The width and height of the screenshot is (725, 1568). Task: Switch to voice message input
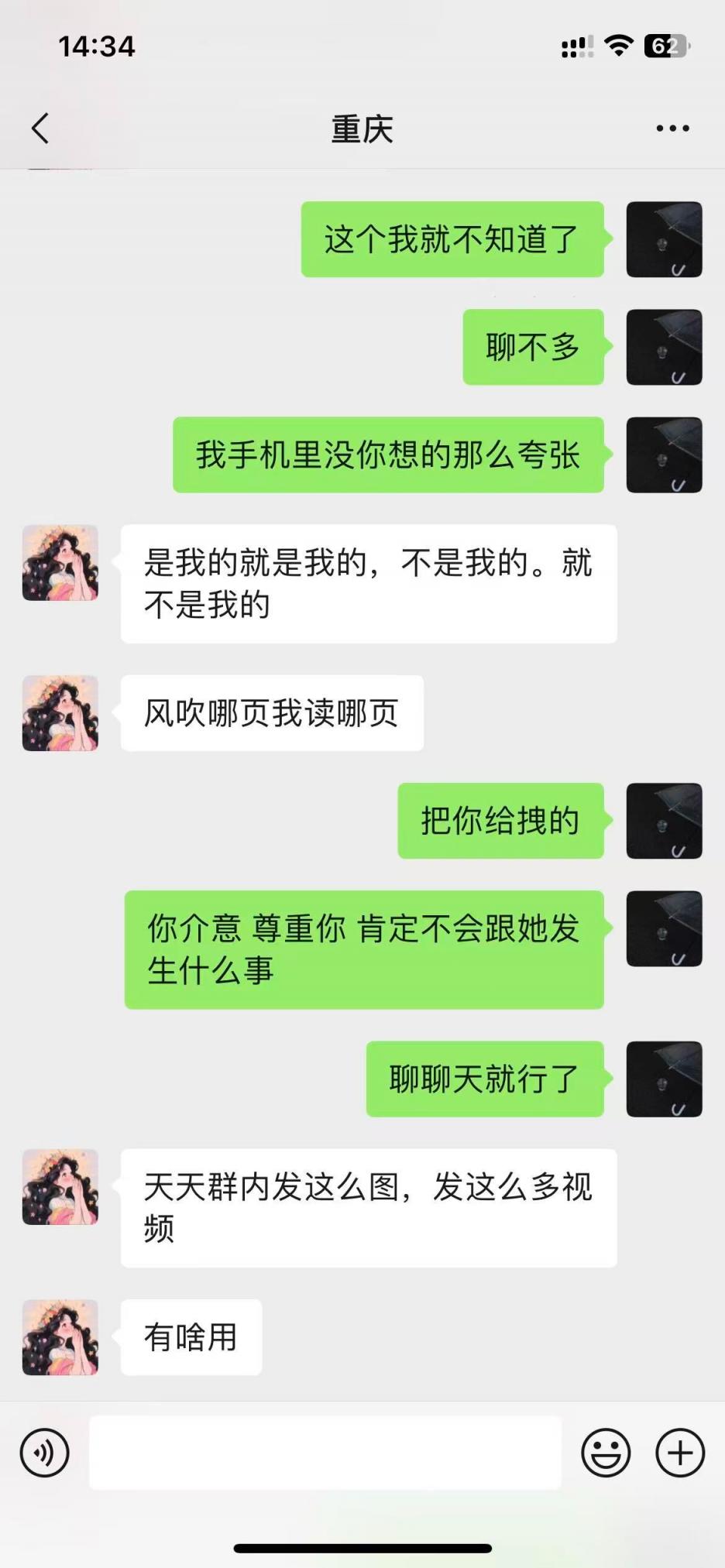tap(45, 1453)
